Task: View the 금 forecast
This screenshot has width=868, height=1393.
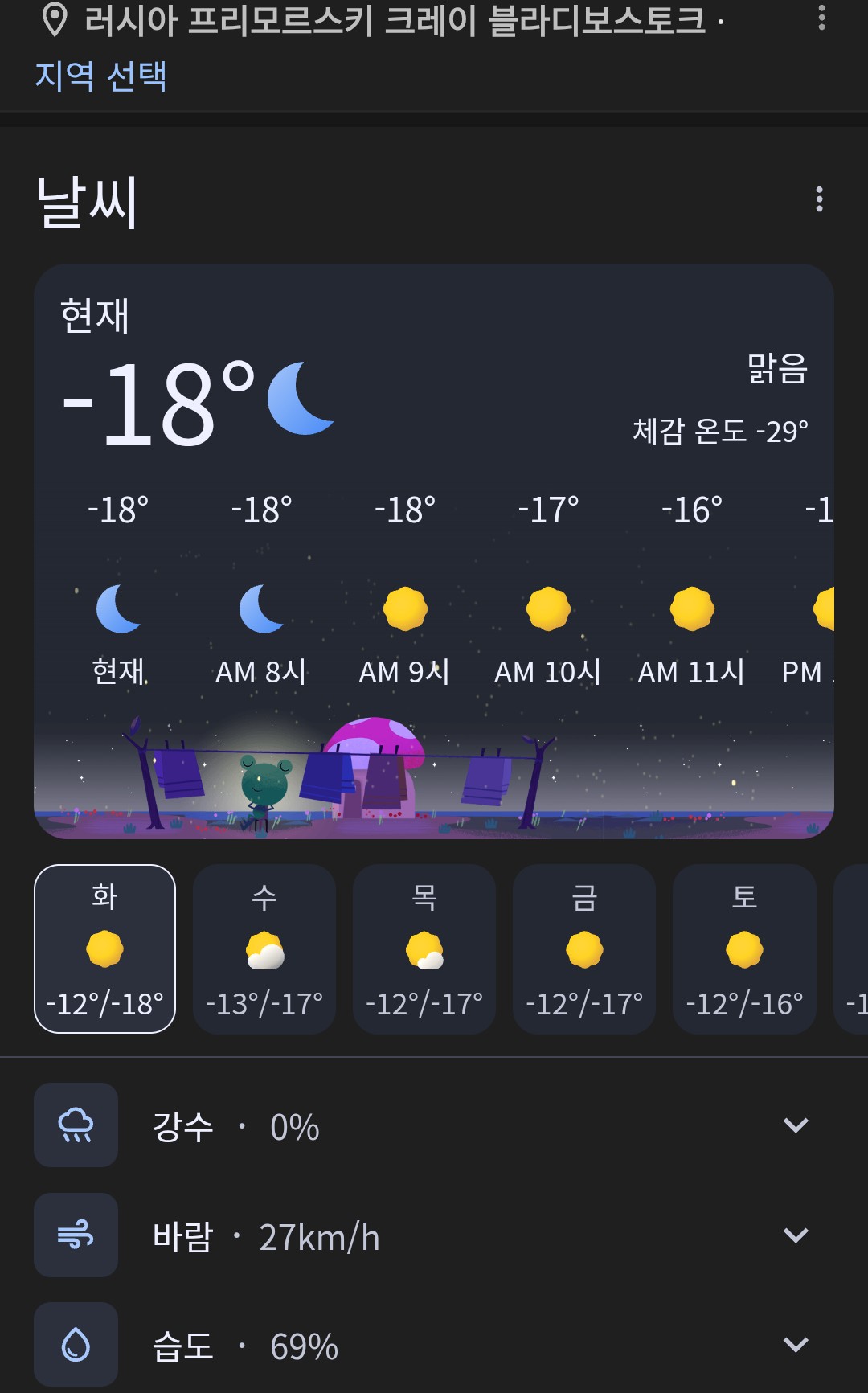Action: (584, 948)
